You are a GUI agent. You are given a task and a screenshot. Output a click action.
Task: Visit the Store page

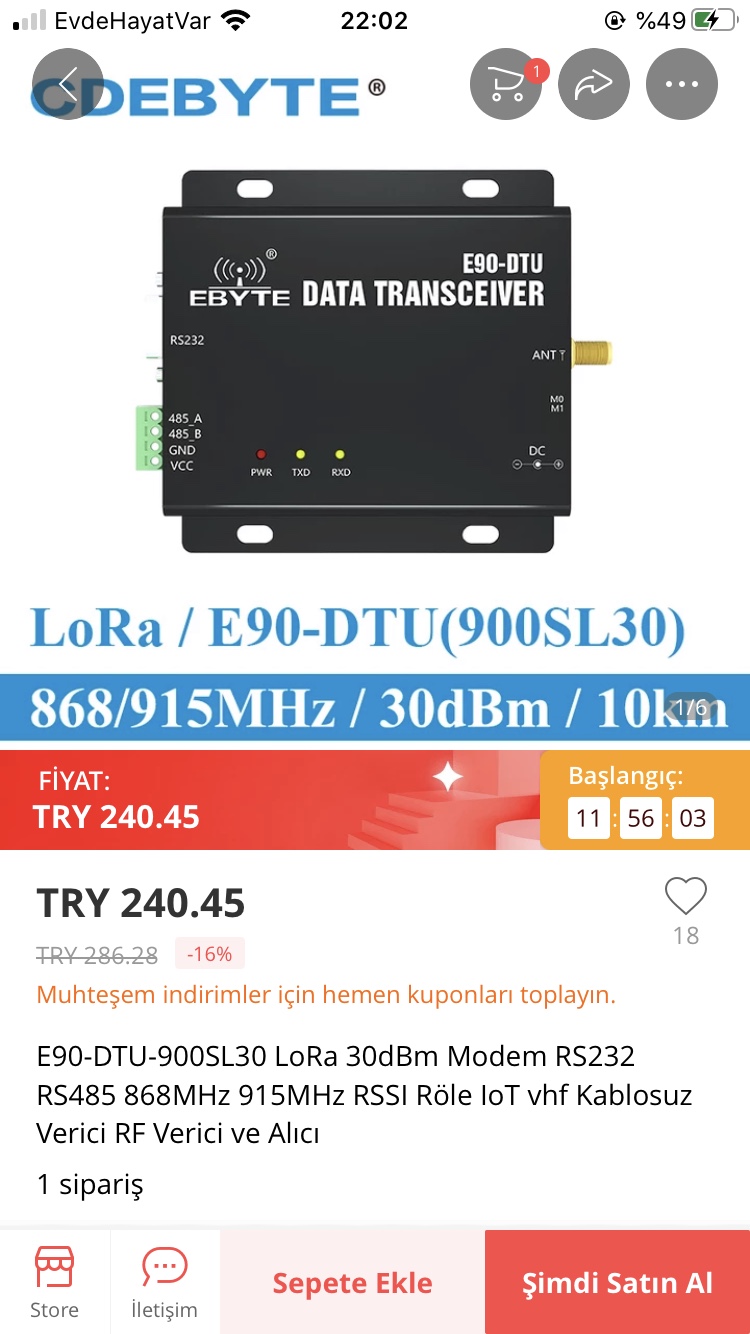tap(55, 1282)
